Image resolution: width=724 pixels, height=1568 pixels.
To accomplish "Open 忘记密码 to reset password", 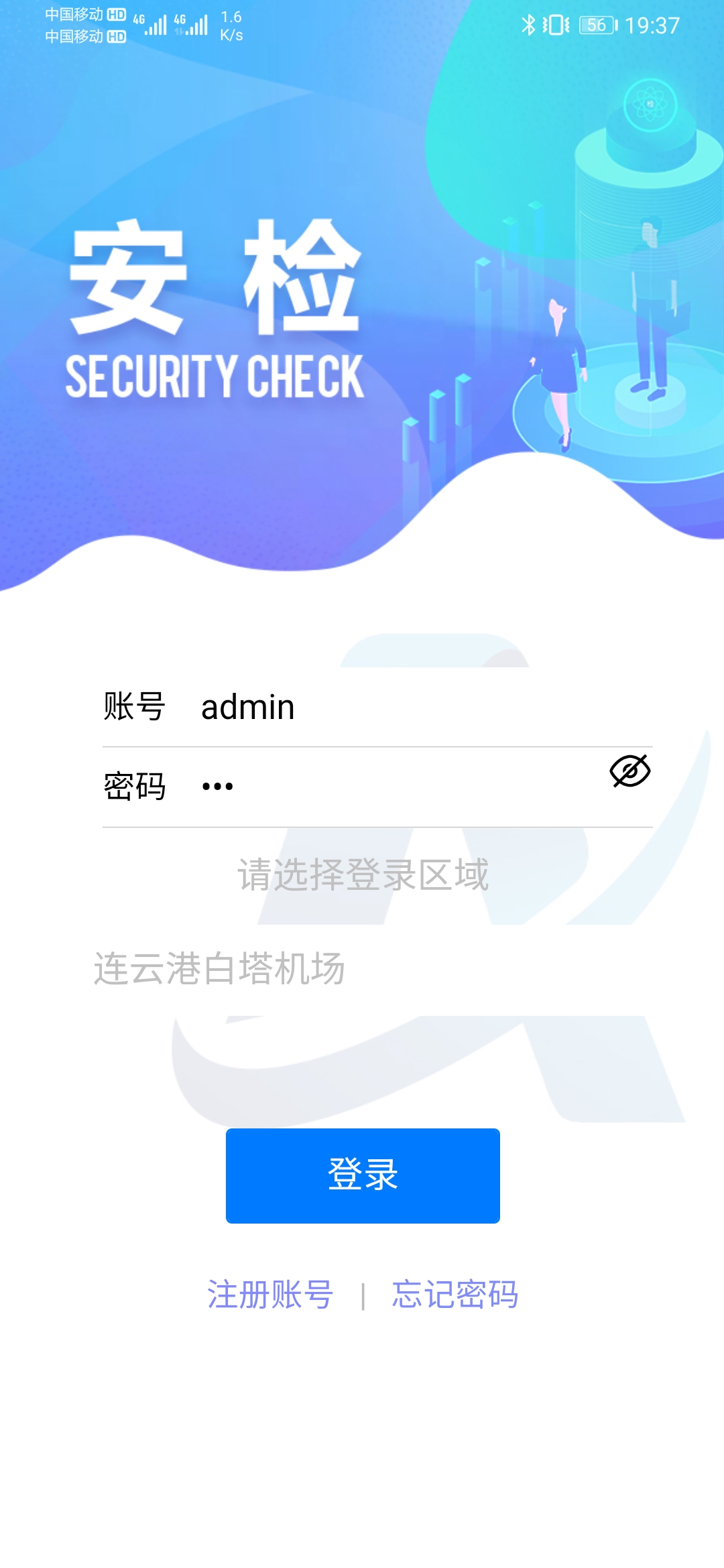I will coord(455,1294).
